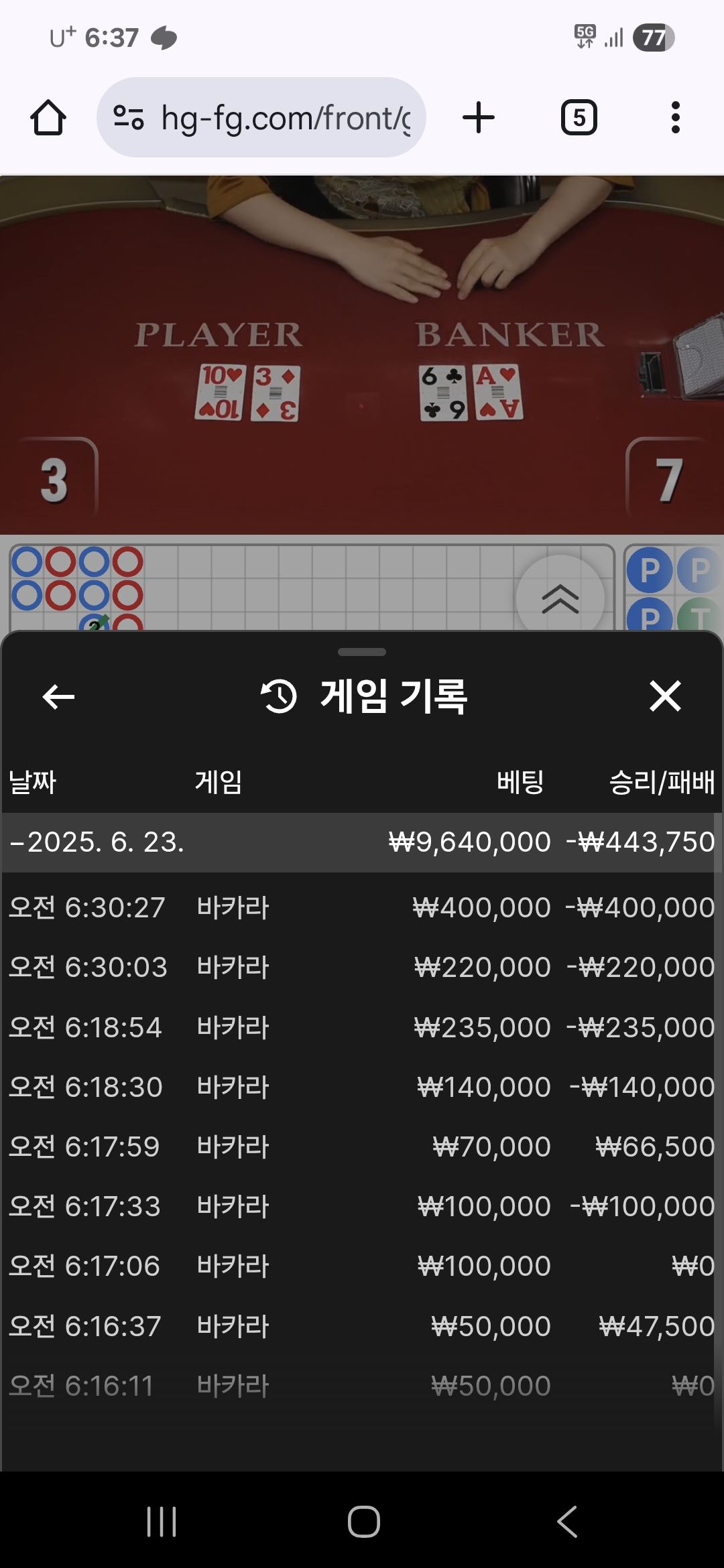724x1568 pixels.
Task: Open the browser overflow menu
Action: click(x=675, y=118)
